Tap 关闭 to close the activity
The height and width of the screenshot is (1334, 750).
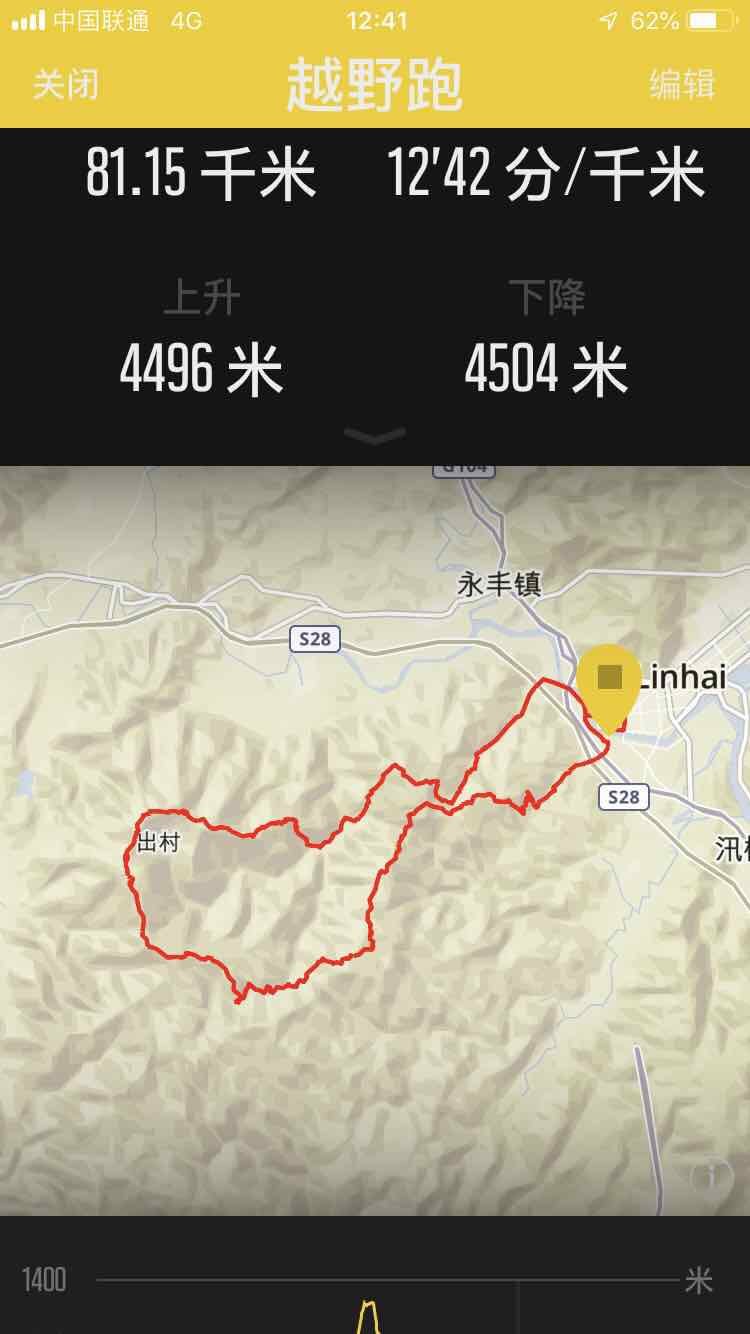[x=66, y=84]
